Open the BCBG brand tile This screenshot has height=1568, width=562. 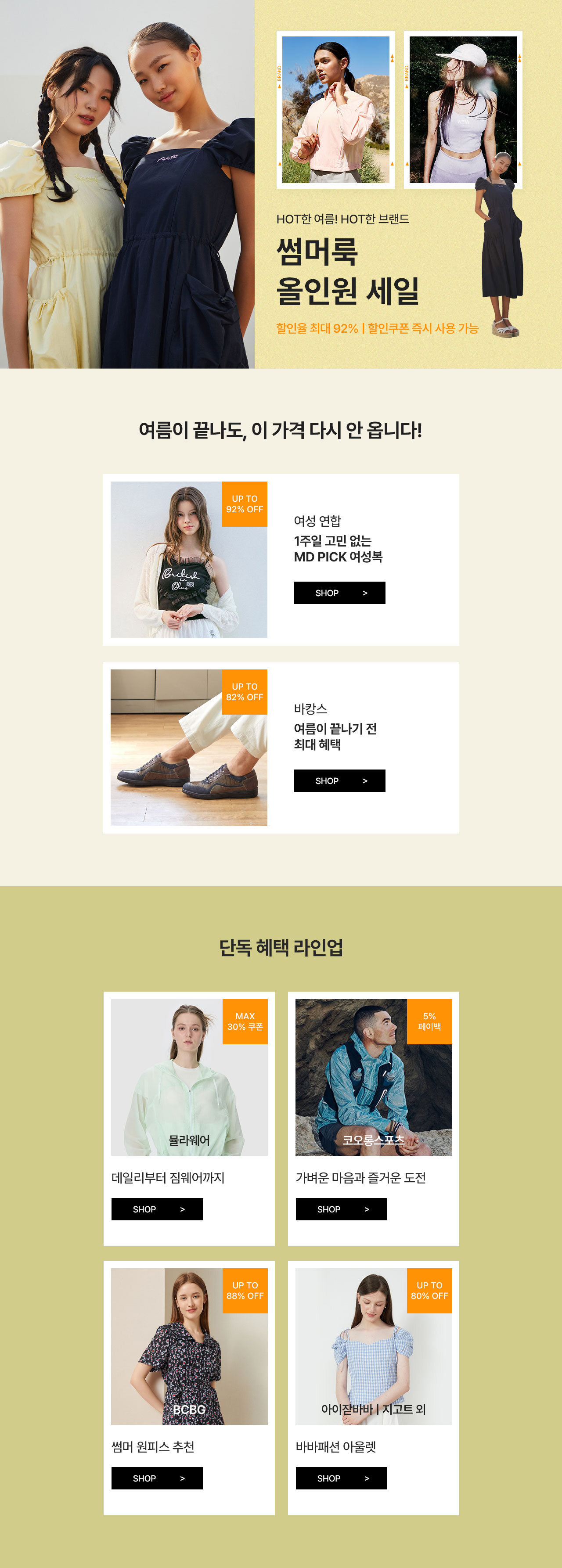189,1346
